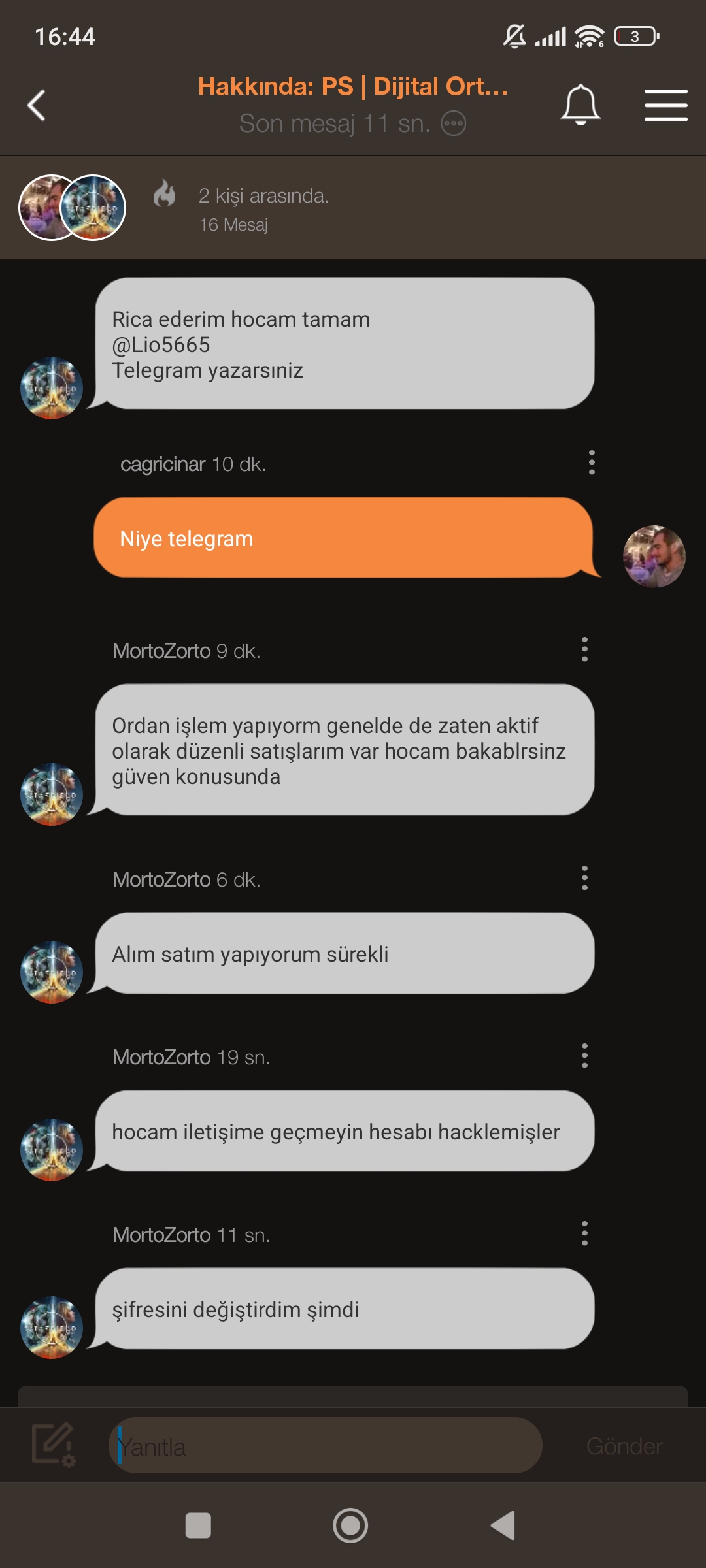Open the advanced editor compose icon
This screenshot has width=706, height=1568.
[x=54, y=1445]
